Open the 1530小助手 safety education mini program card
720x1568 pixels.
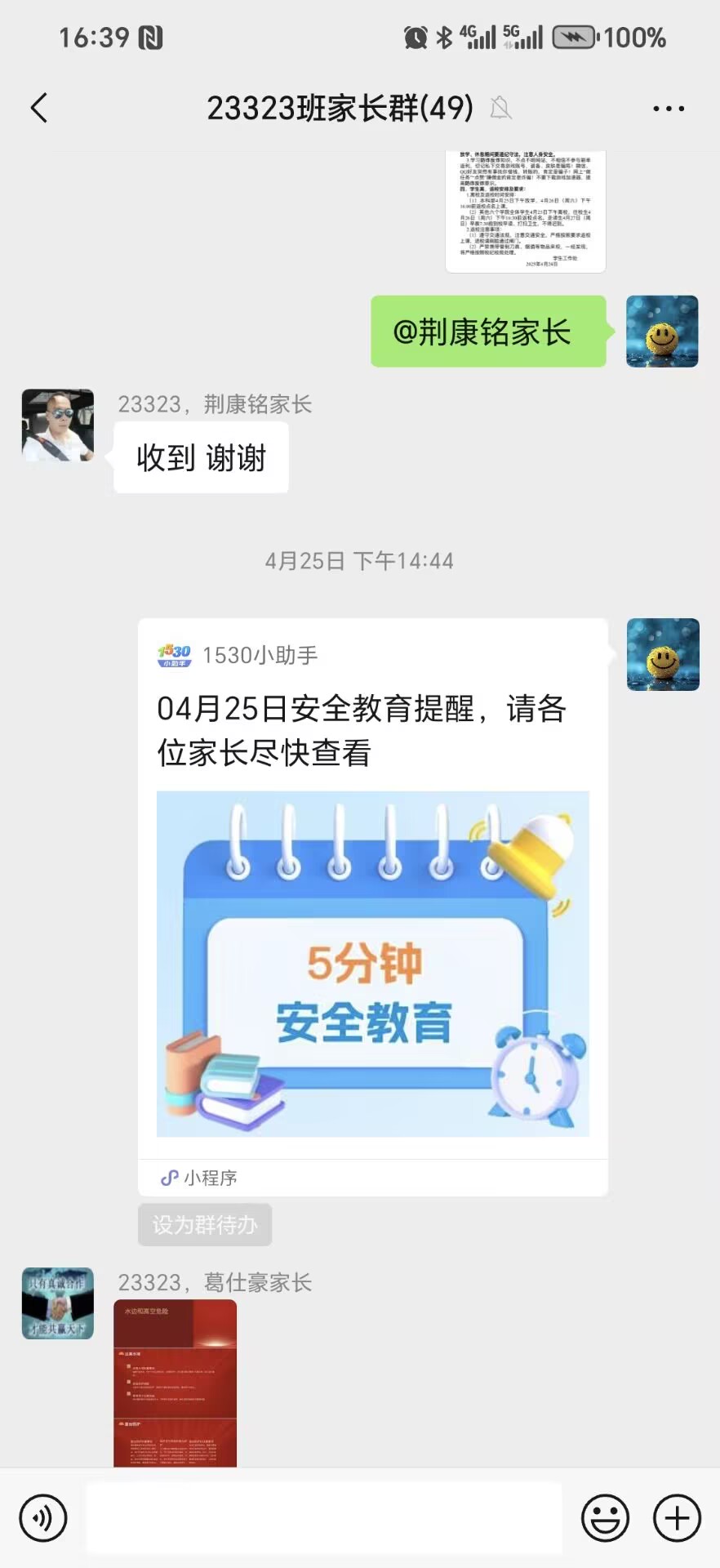tap(372, 906)
